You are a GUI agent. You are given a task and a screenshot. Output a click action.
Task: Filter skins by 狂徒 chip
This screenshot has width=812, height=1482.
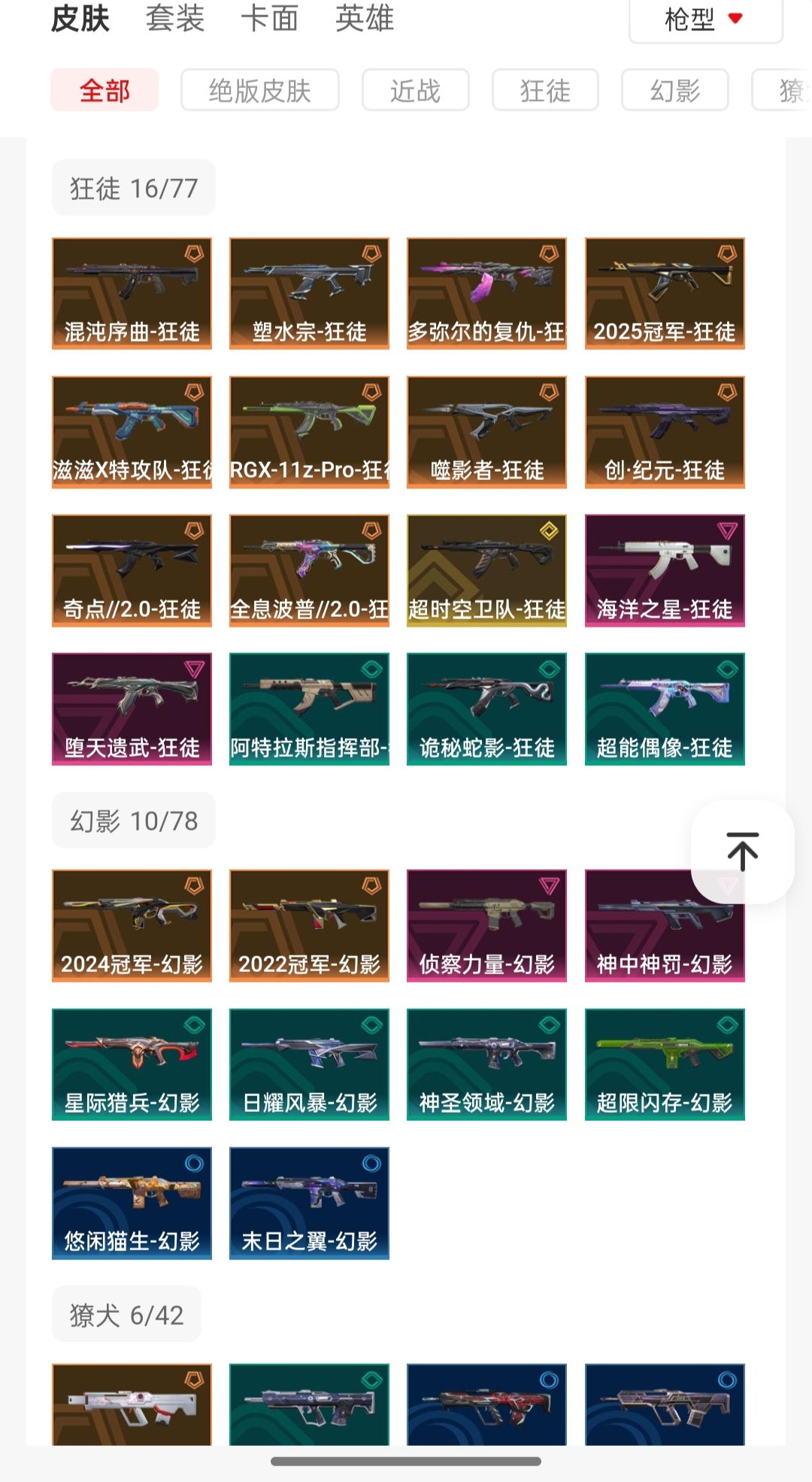click(545, 90)
